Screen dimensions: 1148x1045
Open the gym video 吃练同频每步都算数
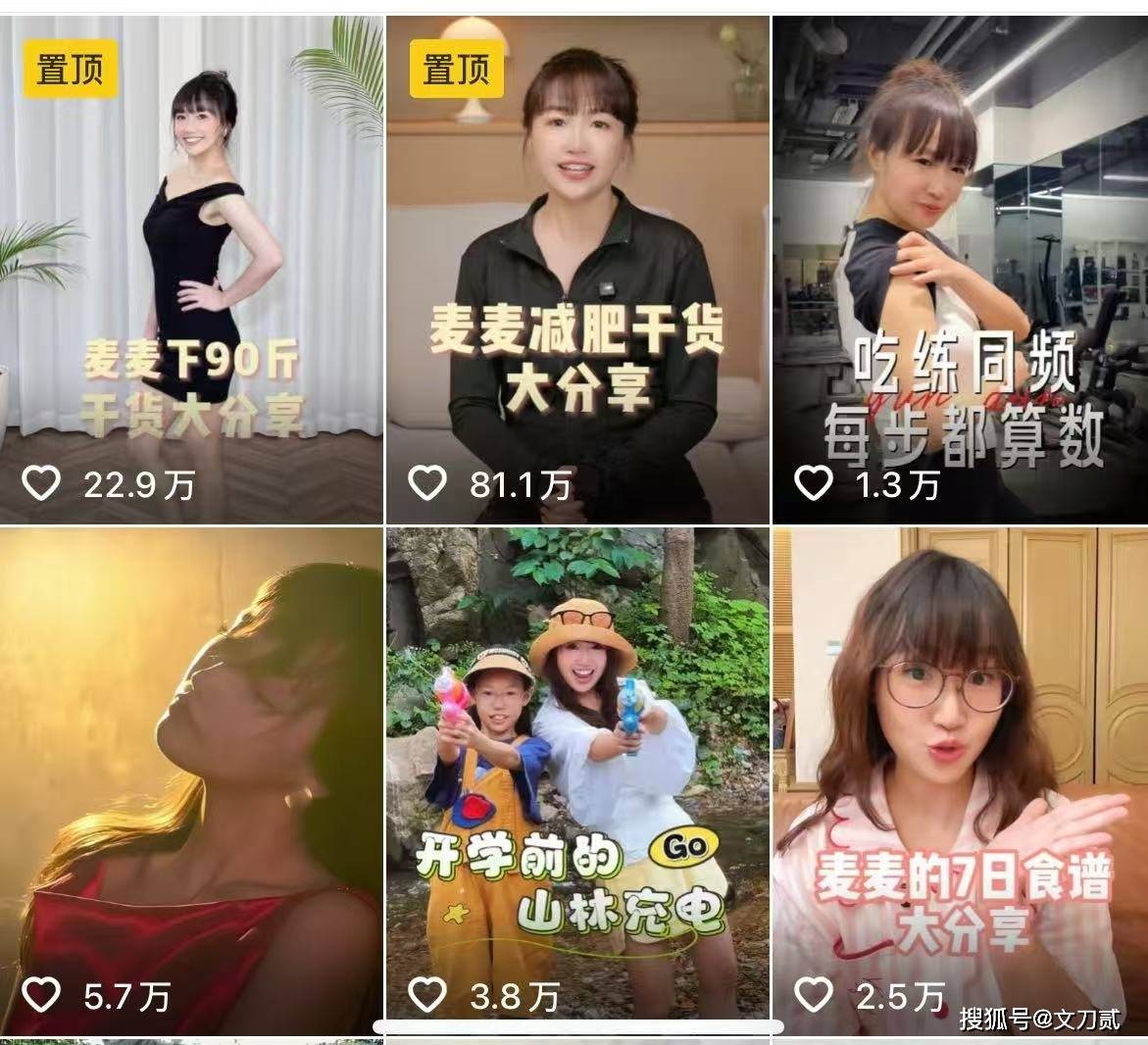960,270
